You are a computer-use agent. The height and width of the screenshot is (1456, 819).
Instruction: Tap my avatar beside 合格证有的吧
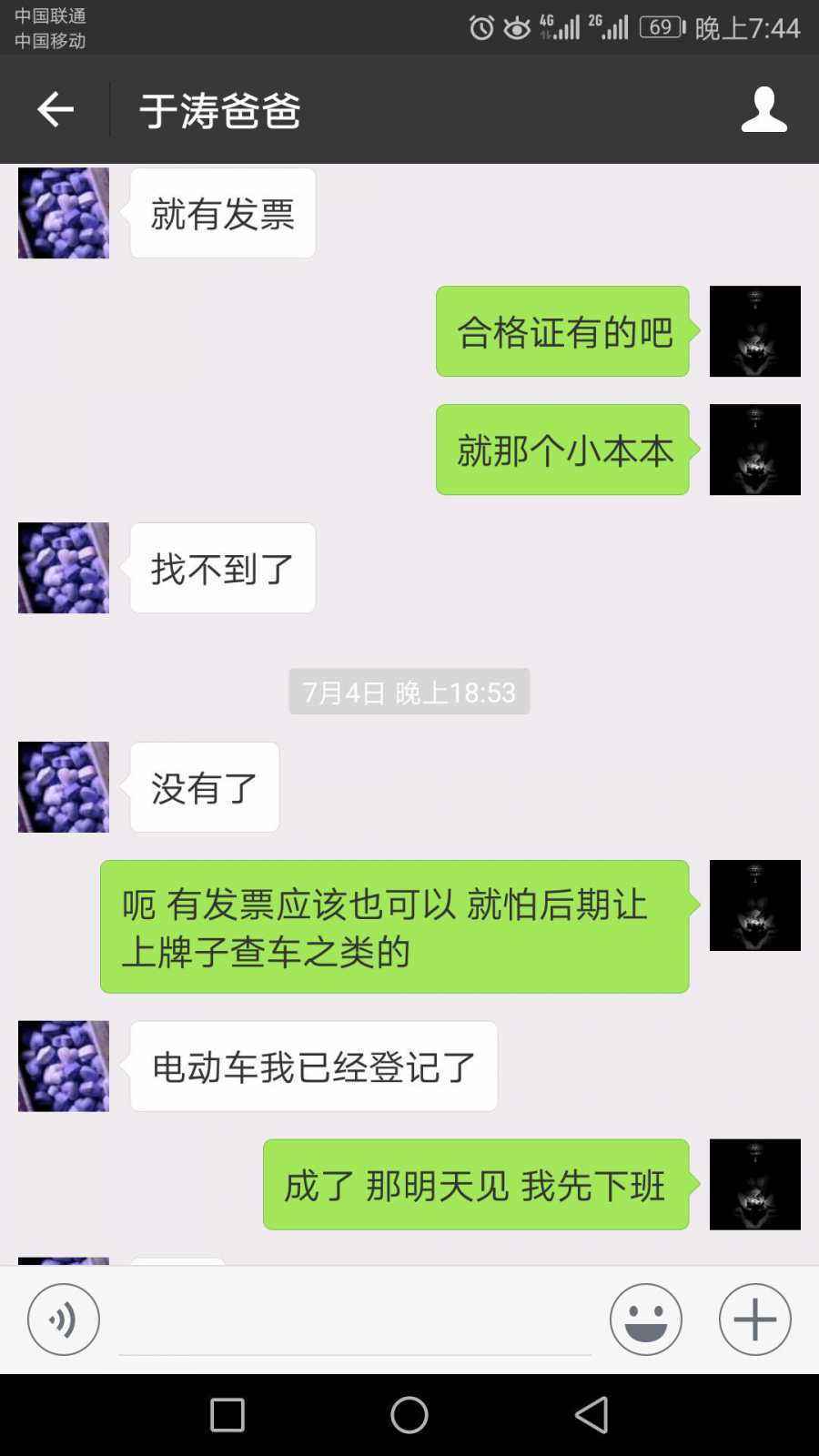tap(755, 331)
